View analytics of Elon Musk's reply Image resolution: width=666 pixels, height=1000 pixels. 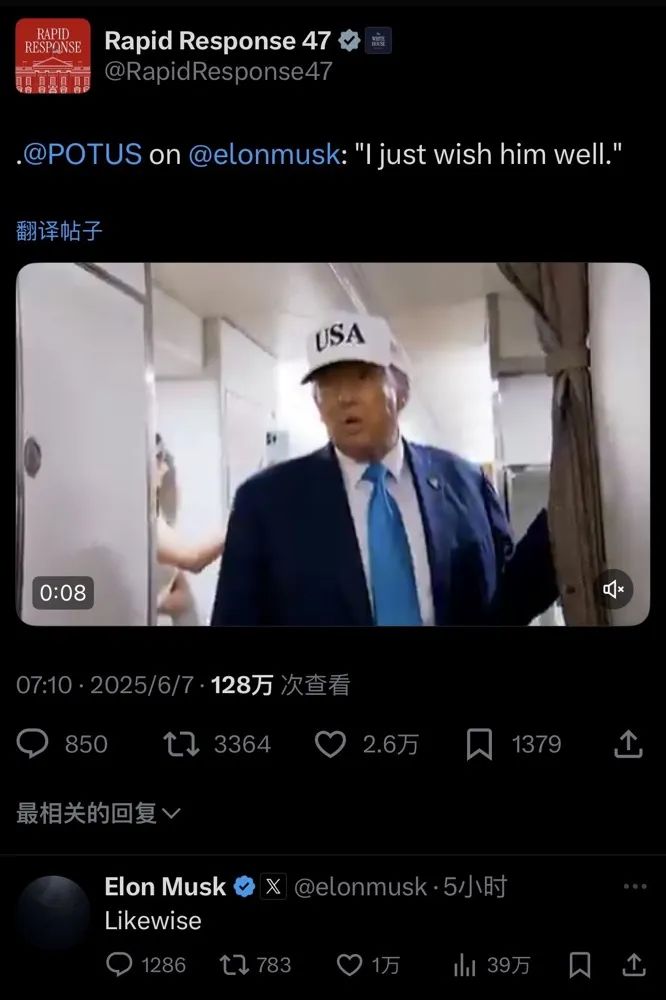465,964
